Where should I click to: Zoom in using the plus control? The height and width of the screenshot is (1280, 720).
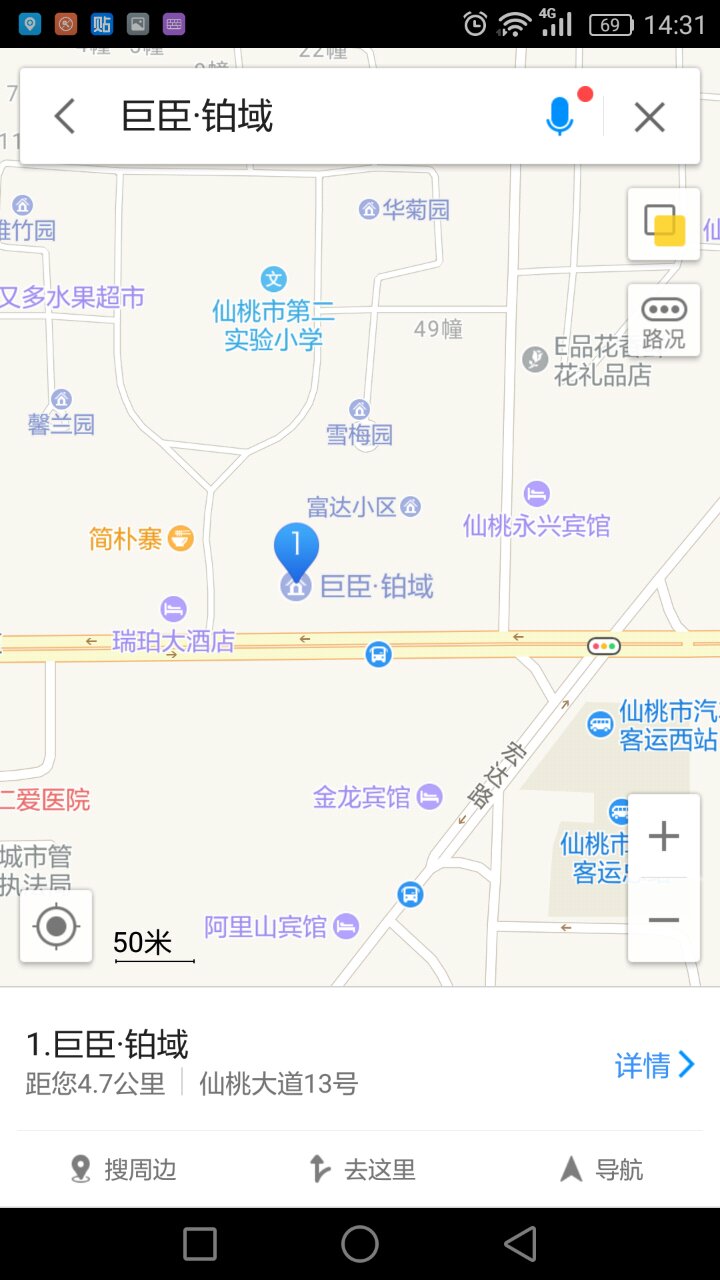(x=663, y=835)
